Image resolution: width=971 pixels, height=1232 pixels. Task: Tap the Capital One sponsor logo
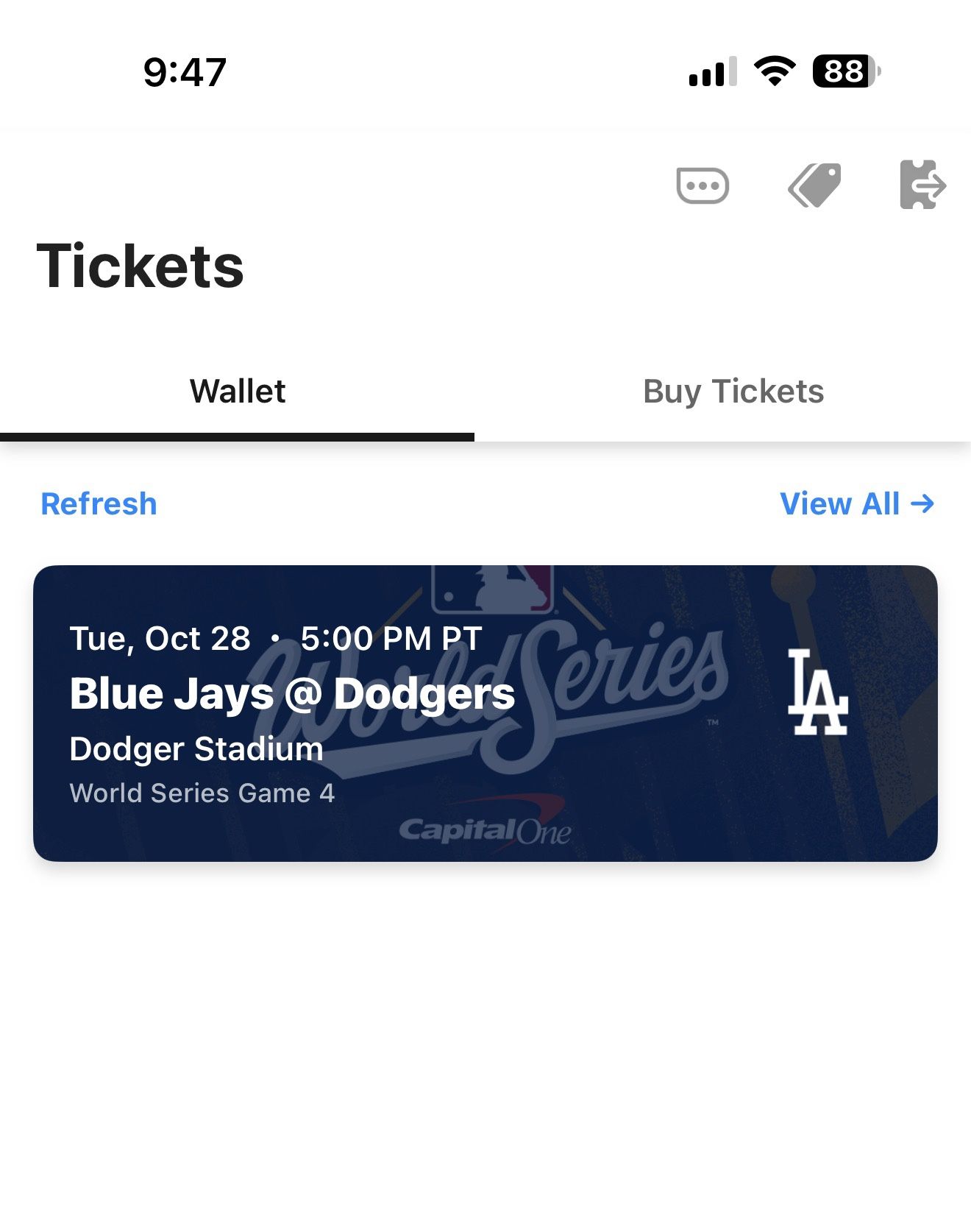click(485, 828)
